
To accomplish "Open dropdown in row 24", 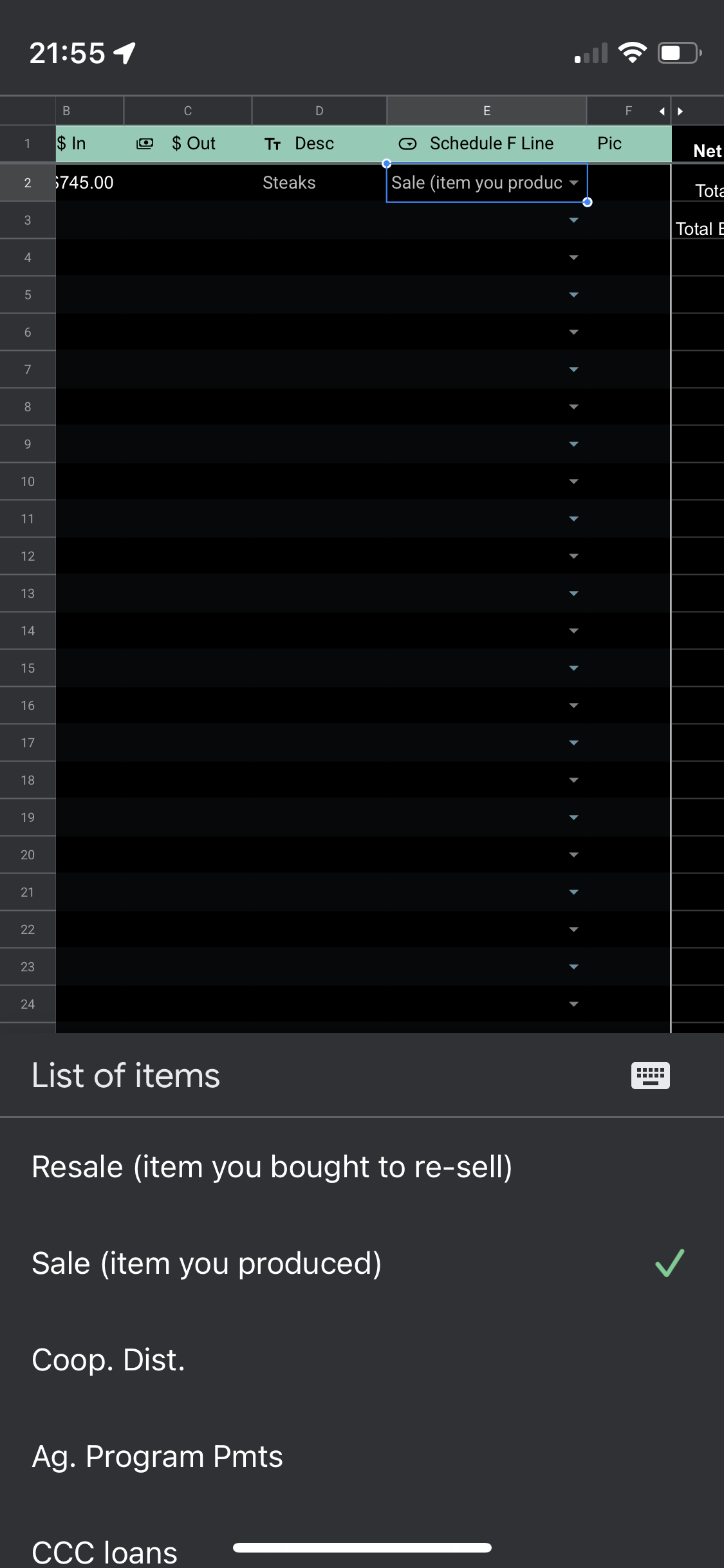I will click(x=573, y=1004).
